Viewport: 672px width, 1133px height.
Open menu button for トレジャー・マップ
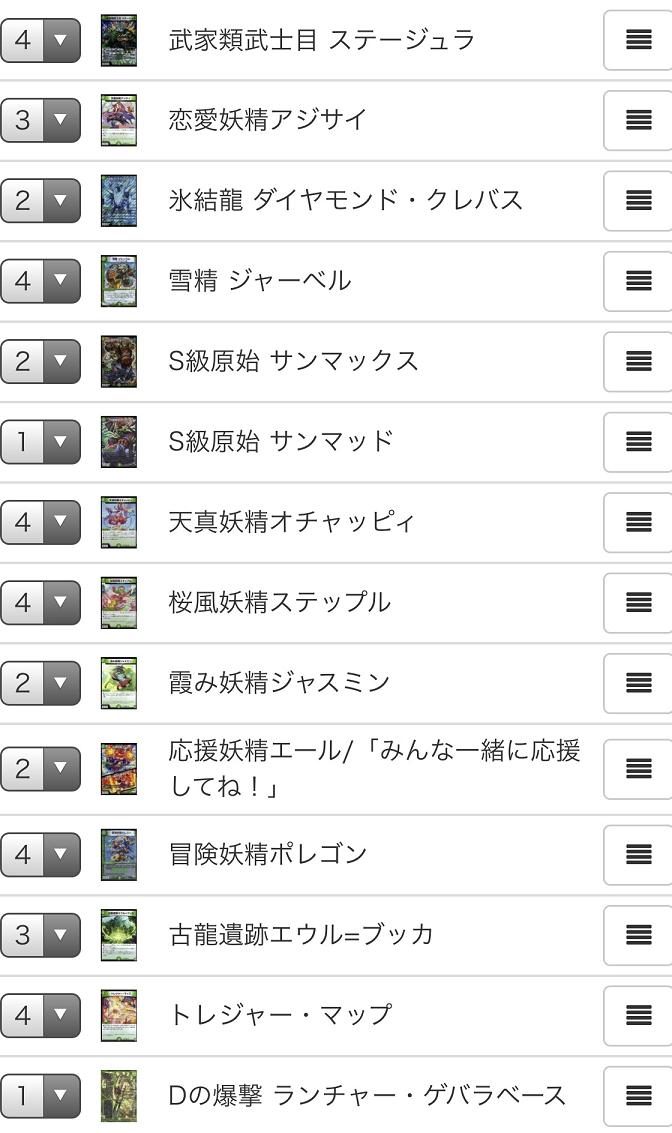click(x=638, y=1015)
